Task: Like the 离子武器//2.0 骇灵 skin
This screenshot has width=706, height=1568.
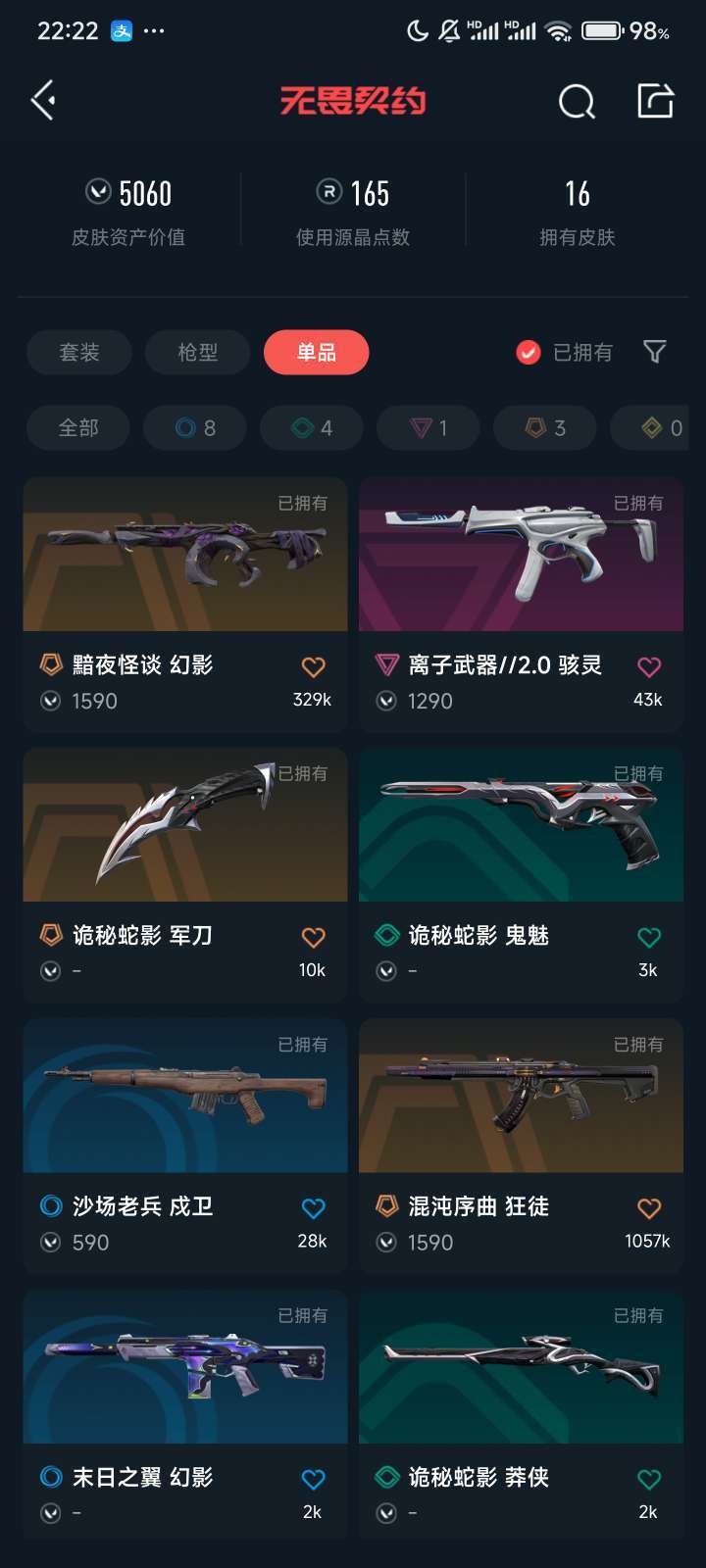Action: point(649,667)
